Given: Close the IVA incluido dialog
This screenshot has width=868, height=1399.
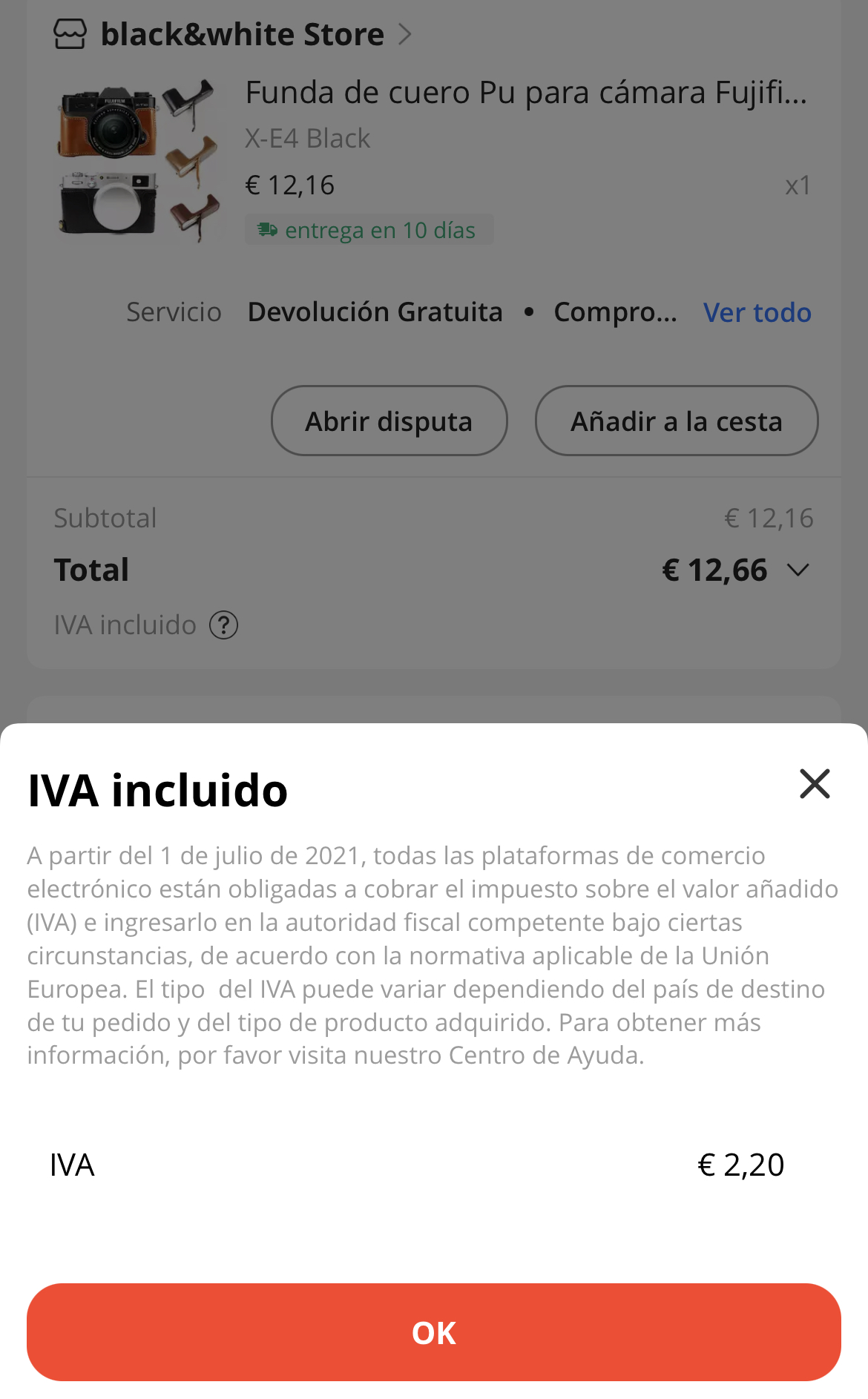Looking at the screenshot, I should 814,783.
